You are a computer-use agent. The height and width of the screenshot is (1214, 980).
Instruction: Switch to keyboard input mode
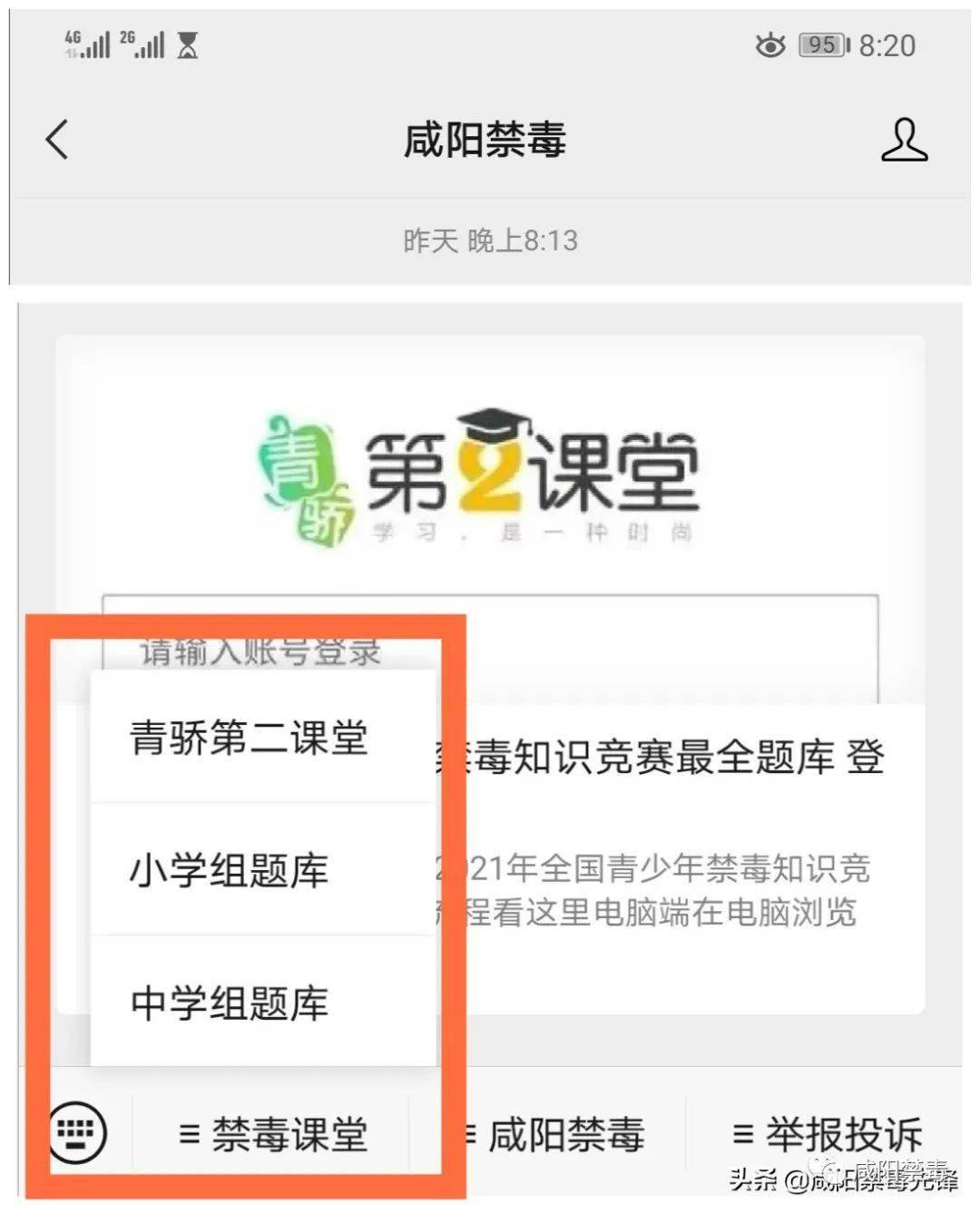[77, 1133]
